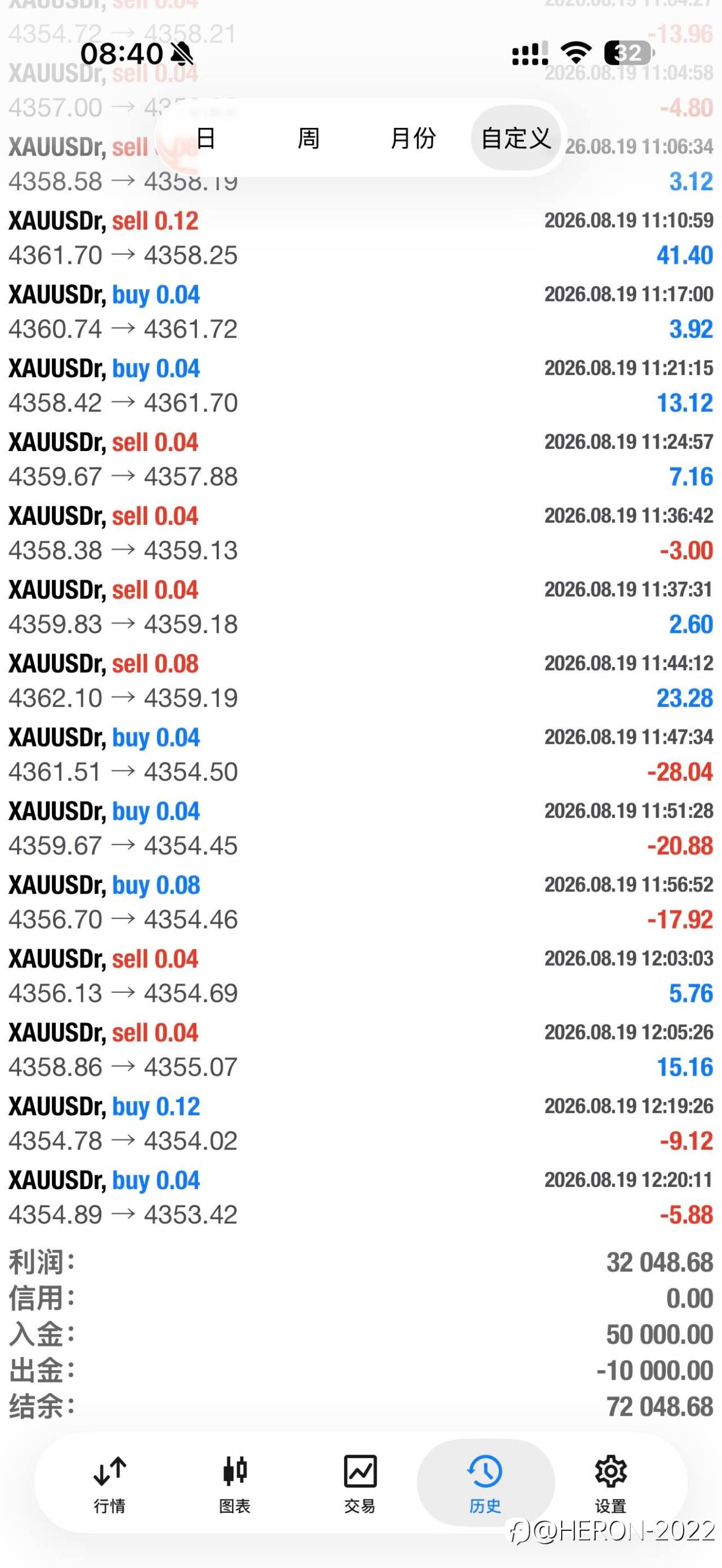Select the 周 period filter
The width and height of the screenshot is (722, 1568).
309,138
